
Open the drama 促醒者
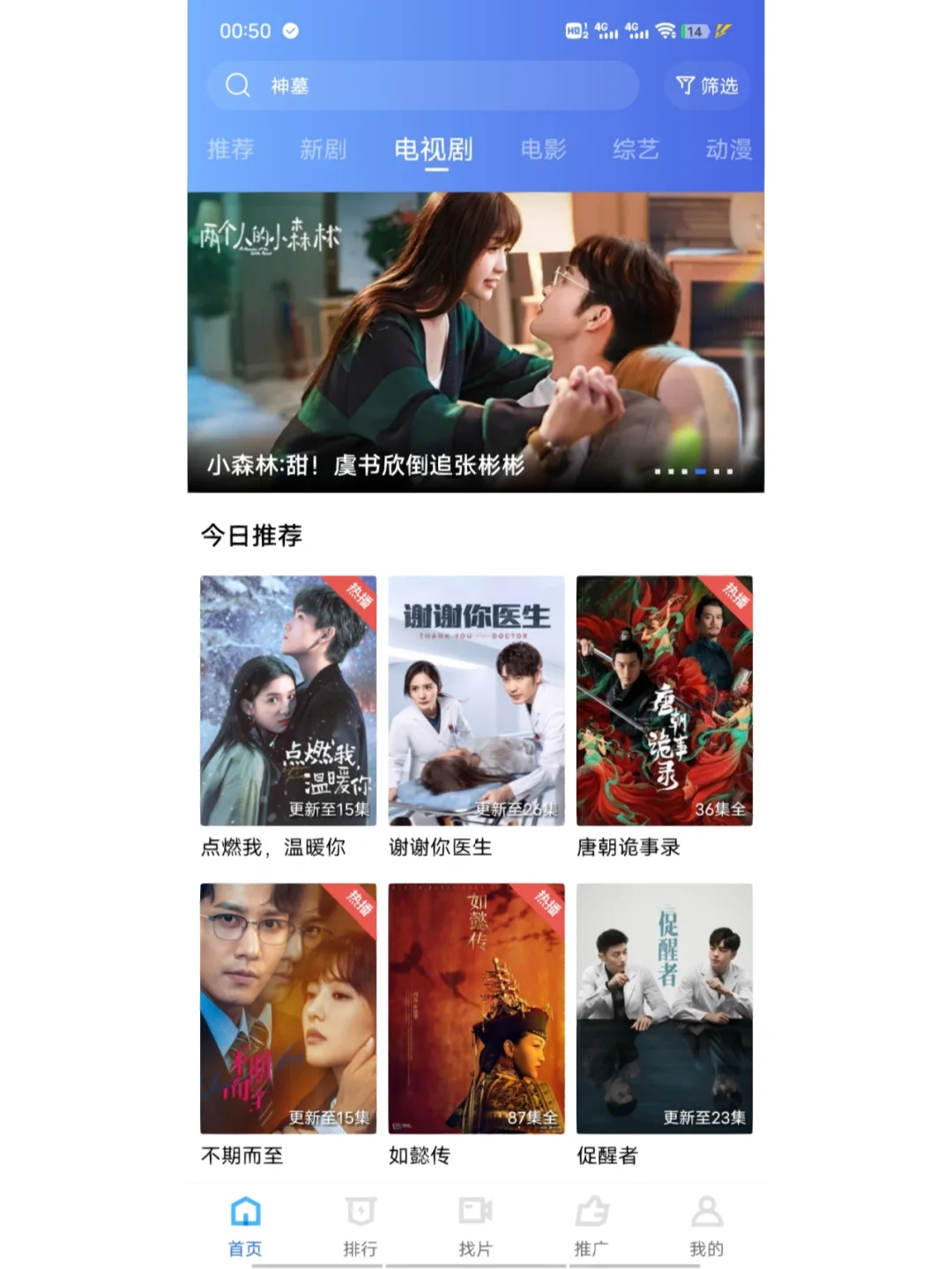click(664, 1008)
